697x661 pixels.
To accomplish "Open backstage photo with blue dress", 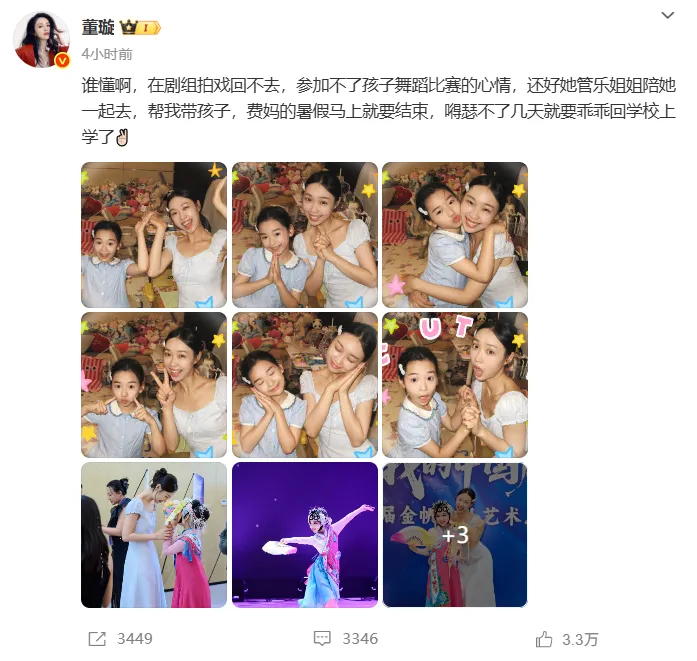I will [x=154, y=535].
